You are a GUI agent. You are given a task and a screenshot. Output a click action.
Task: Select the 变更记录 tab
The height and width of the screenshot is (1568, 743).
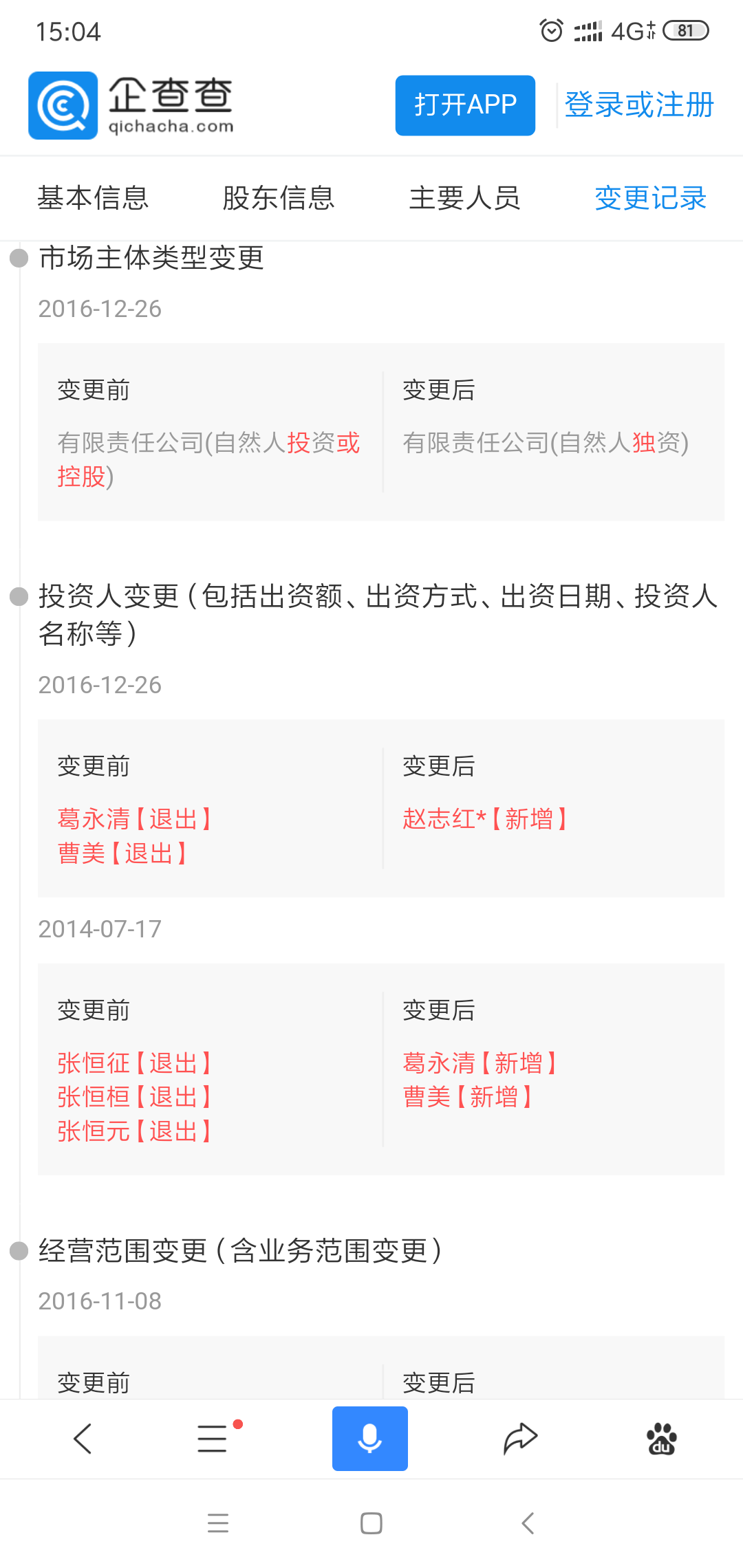[650, 198]
